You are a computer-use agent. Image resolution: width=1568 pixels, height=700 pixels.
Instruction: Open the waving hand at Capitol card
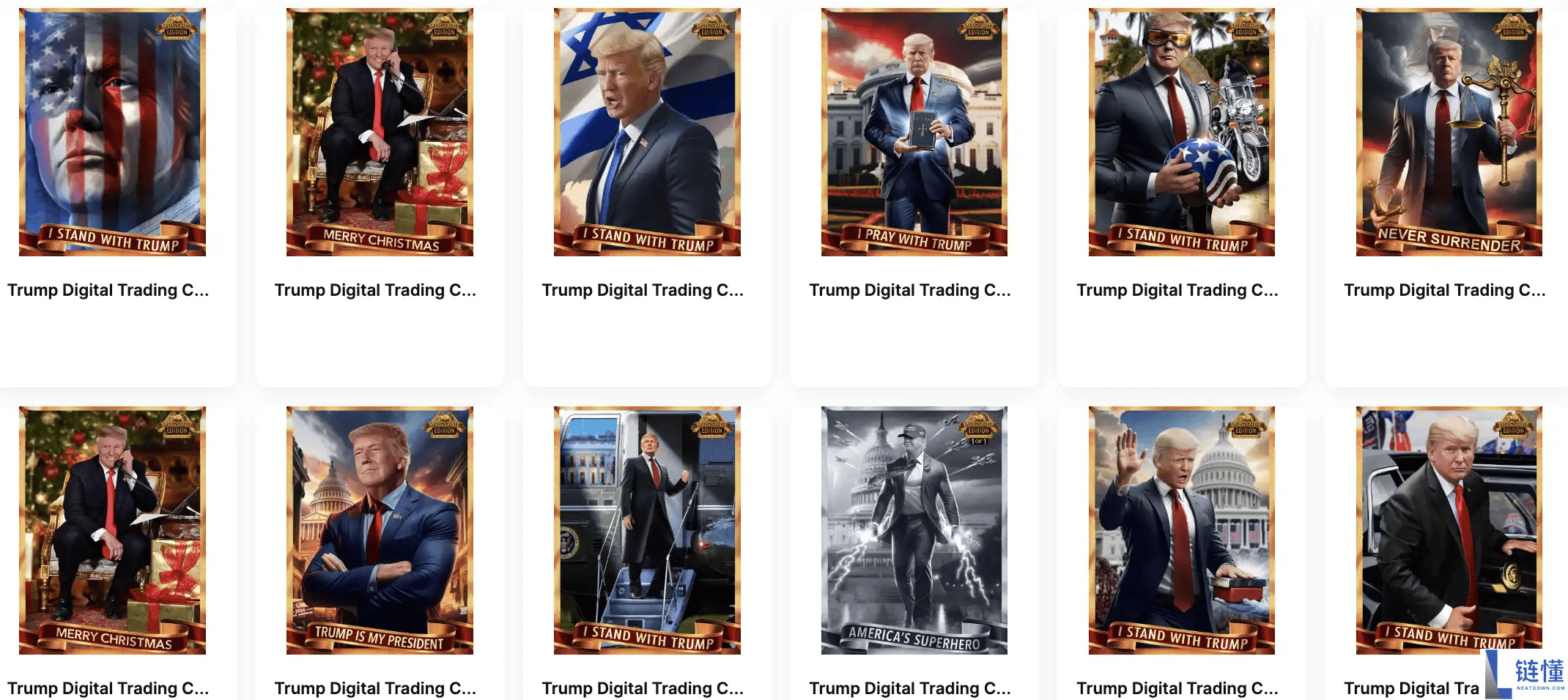1181,530
